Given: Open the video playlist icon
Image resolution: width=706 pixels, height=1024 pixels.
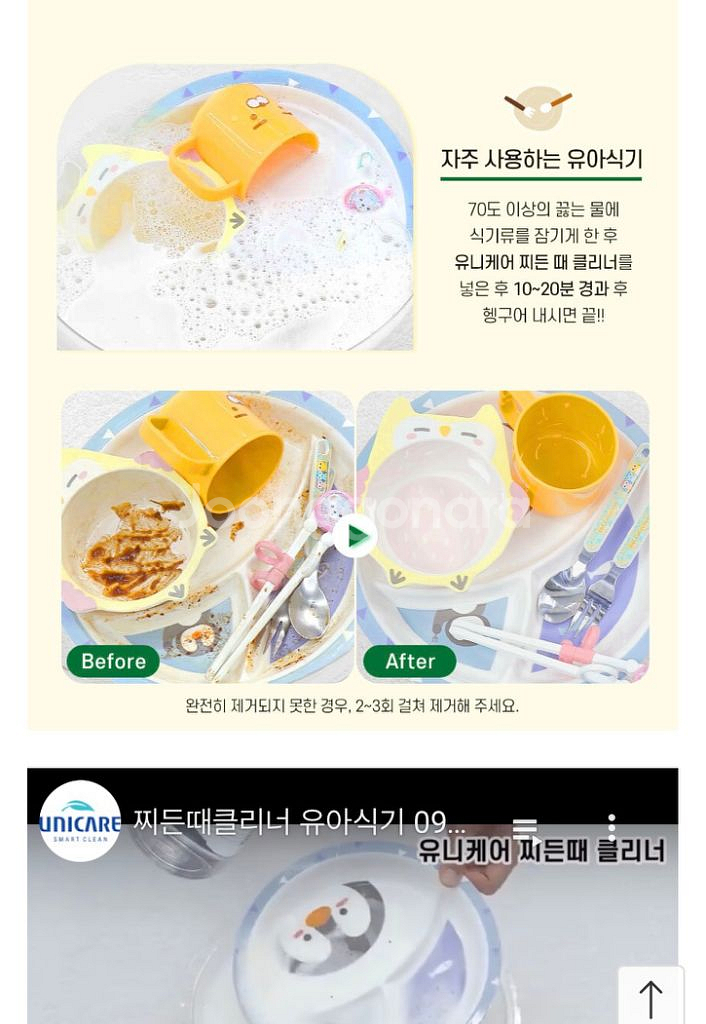Looking at the screenshot, I should (x=525, y=829).
